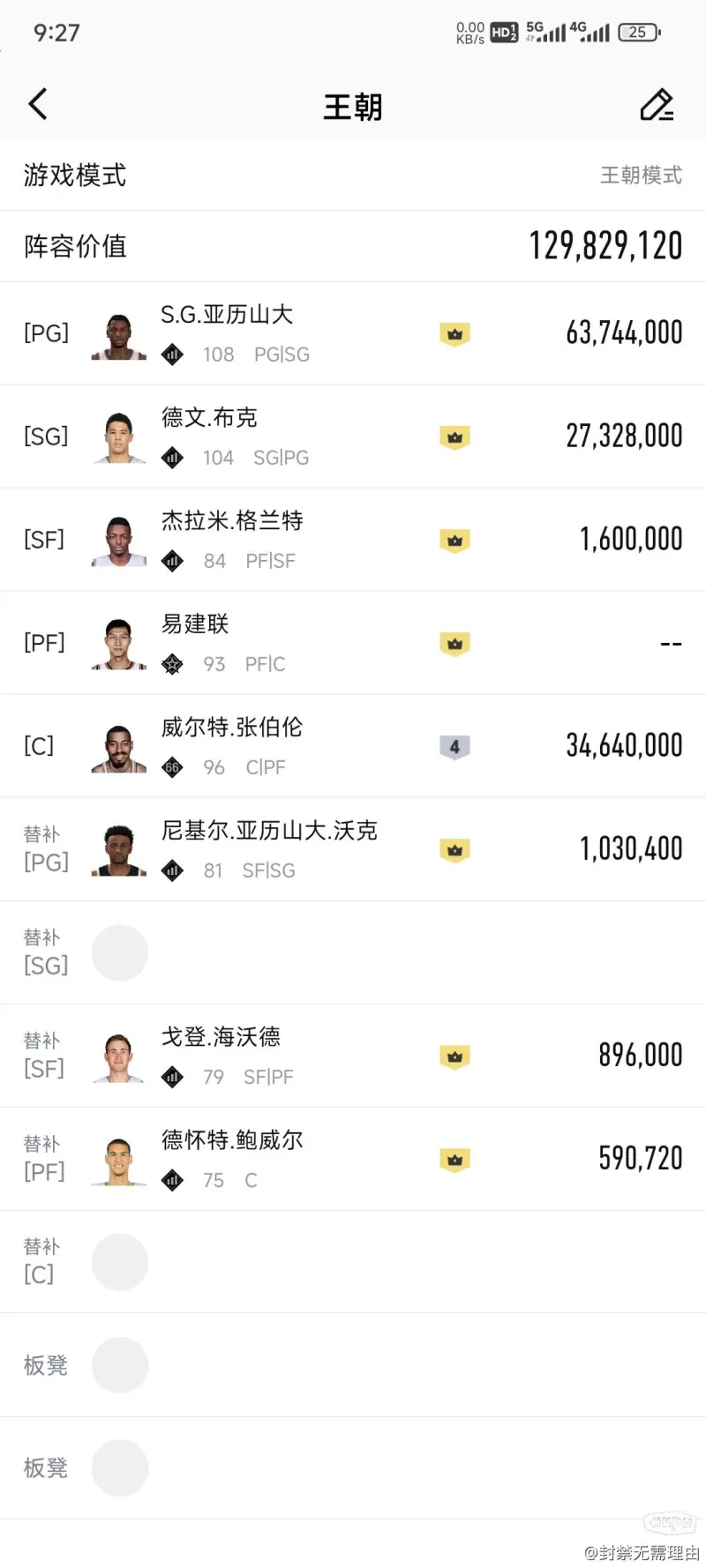Tap the edit pencil icon
Screen dimensions: 706x1568
pyautogui.click(x=656, y=105)
